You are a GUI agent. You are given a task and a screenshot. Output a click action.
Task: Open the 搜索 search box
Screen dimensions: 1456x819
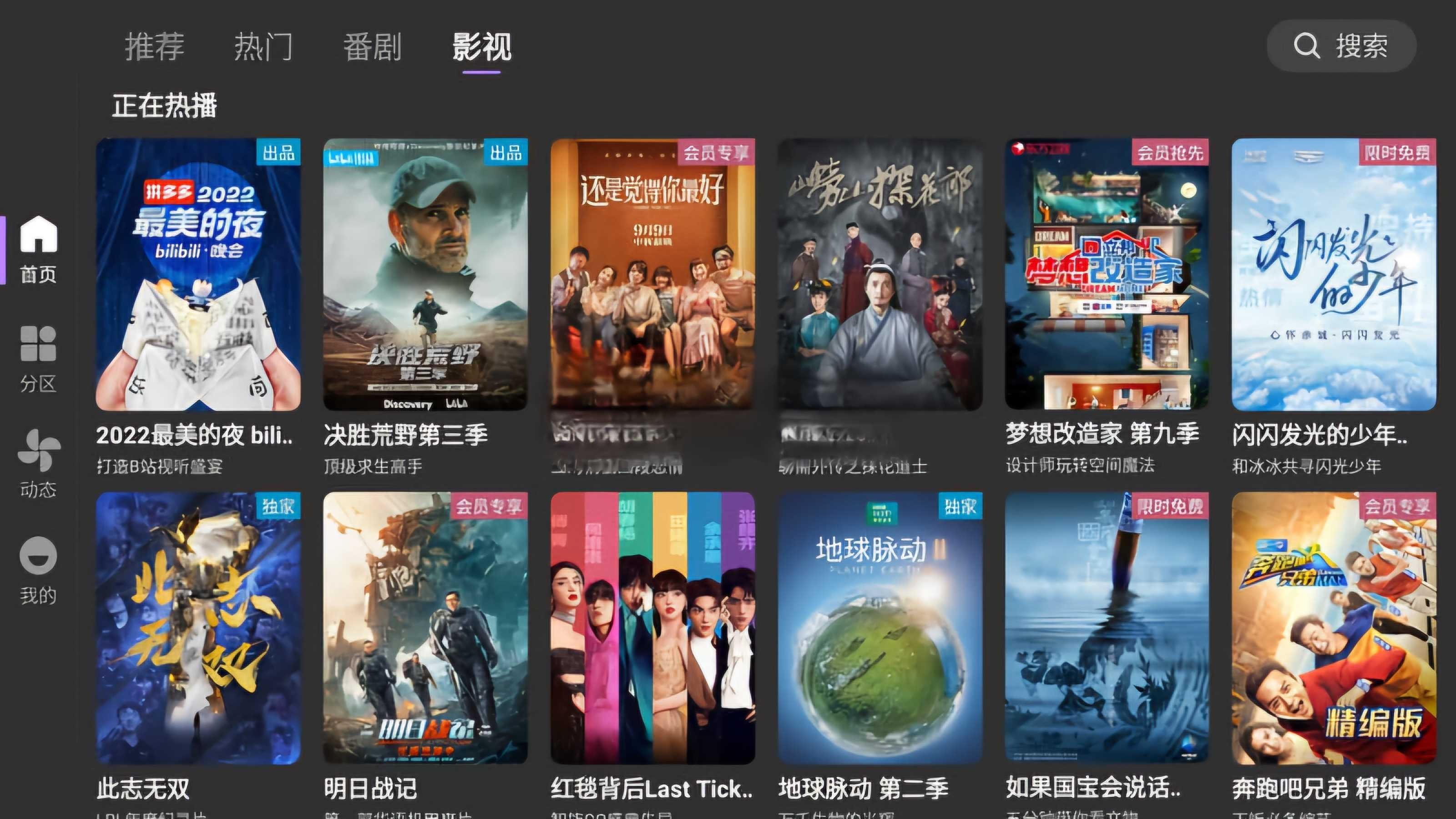coord(1341,46)
